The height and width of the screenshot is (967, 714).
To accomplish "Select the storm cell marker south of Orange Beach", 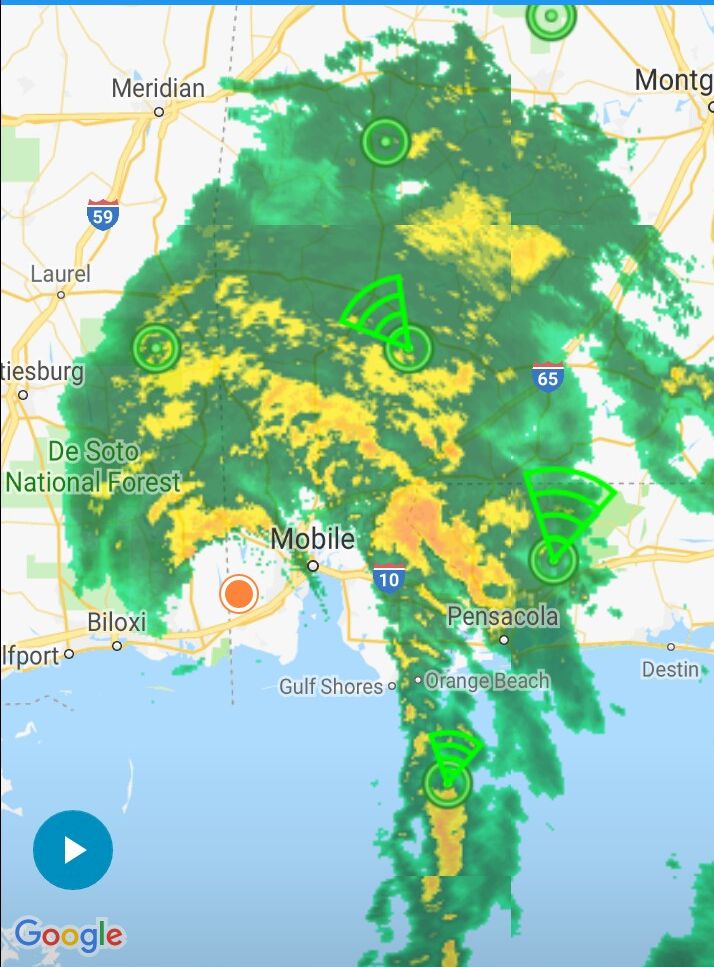I will click(x=447, y=784).
